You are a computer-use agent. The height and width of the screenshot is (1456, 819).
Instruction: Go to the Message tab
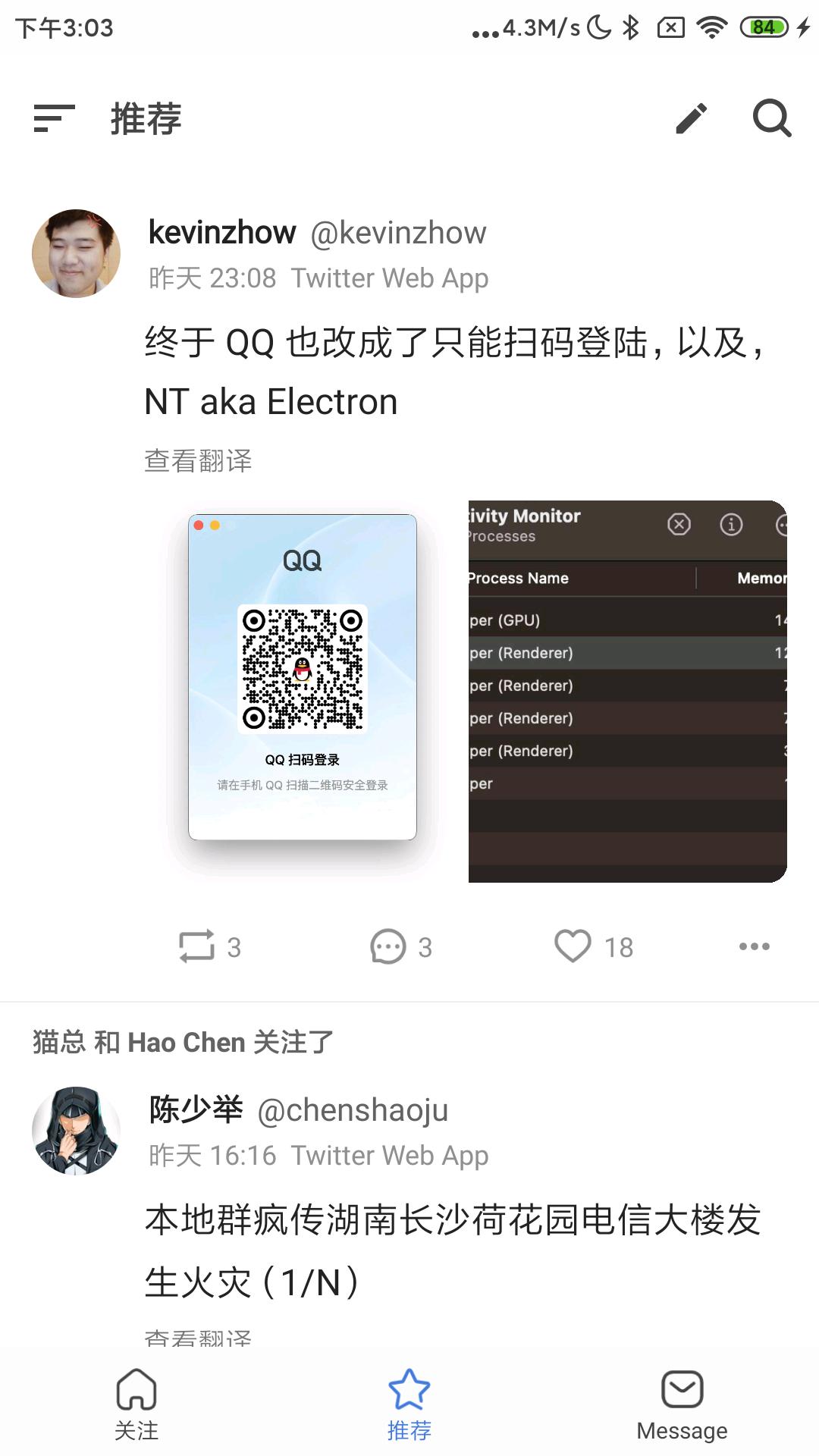click(682, 1404)
